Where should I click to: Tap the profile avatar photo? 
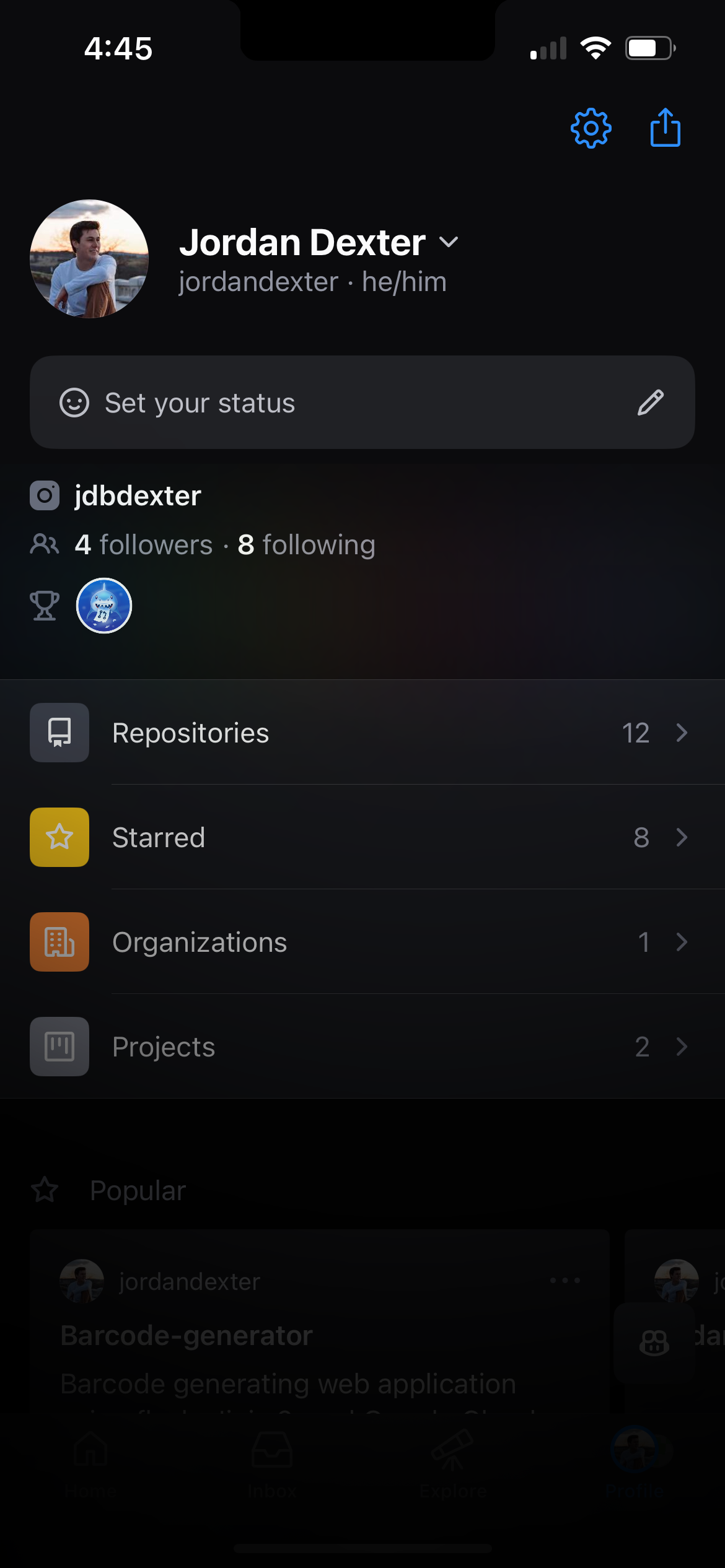click(89, 259)
